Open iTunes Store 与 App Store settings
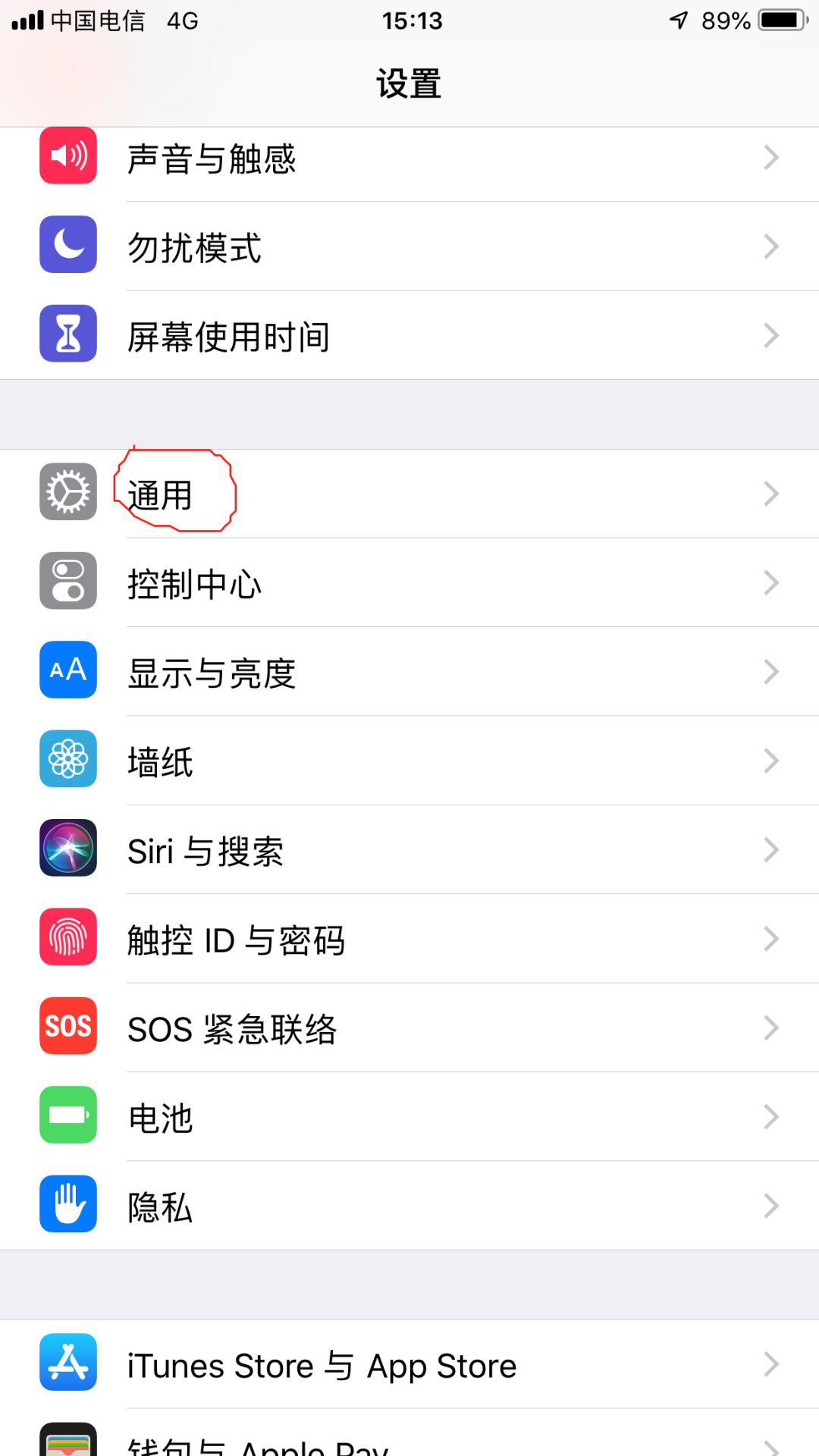The image size is (819, 1456). click(x=409, y=1365)
